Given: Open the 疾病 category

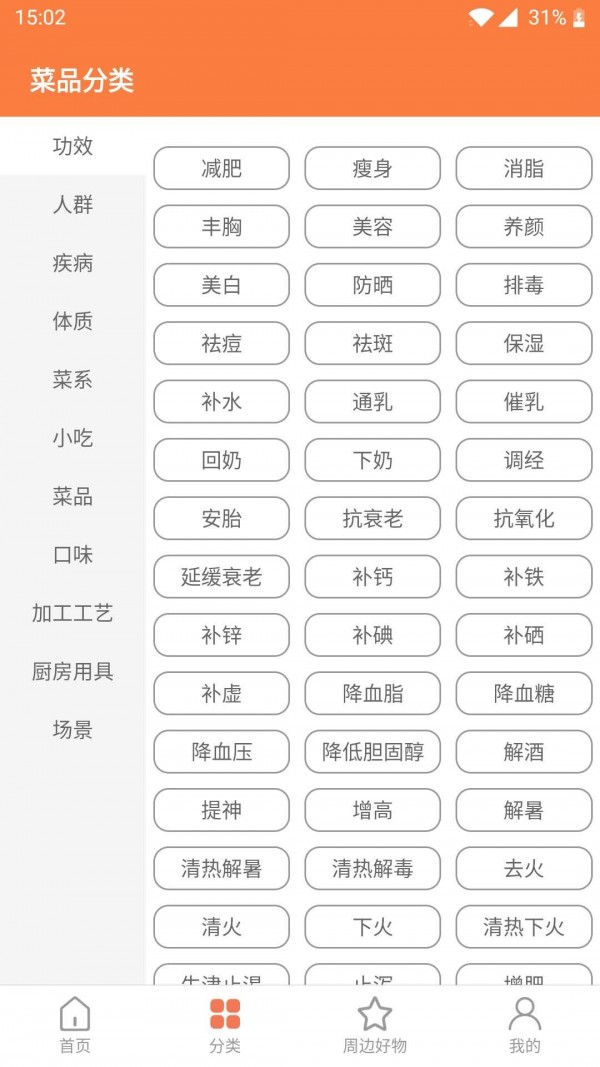Looking at the screenshot, I should click(73, 263).
